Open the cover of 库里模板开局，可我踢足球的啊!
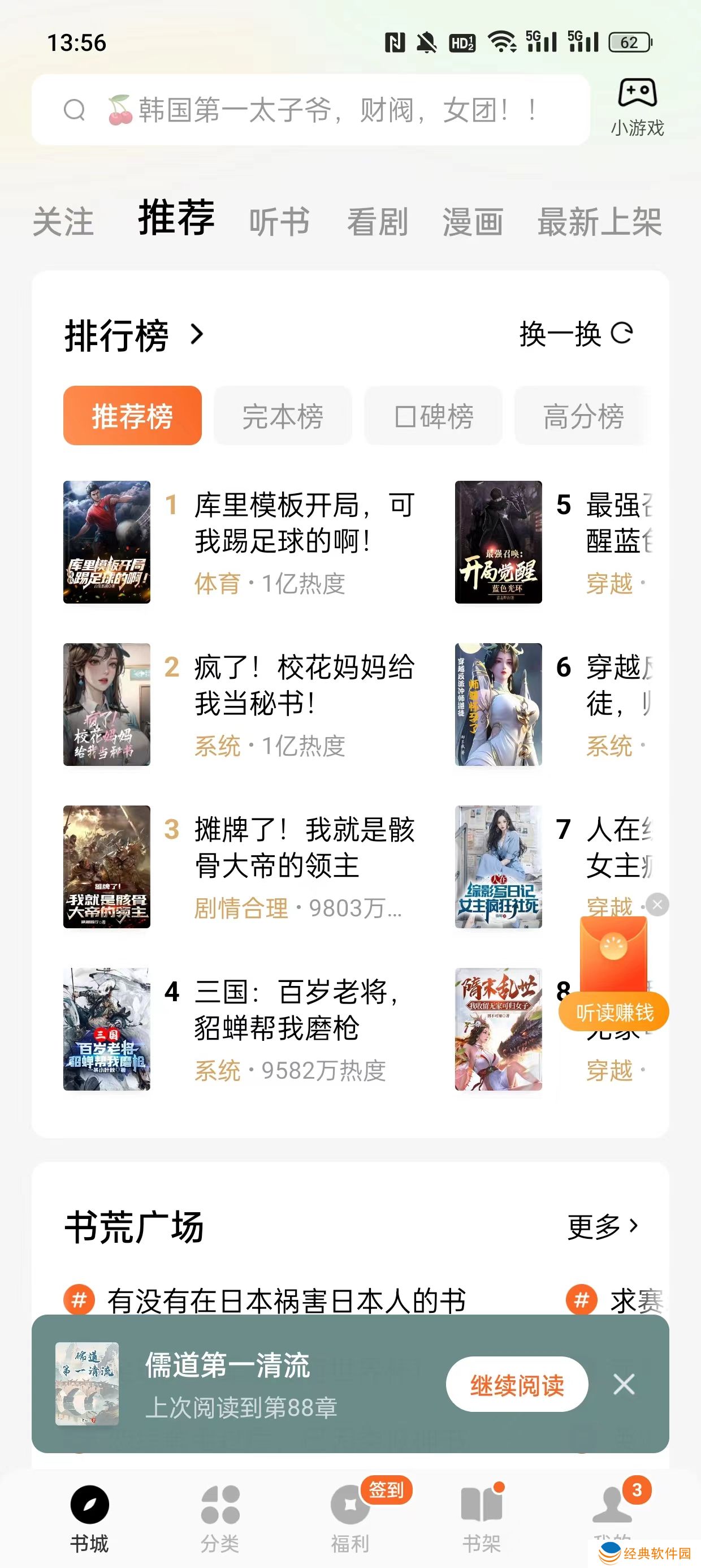 pyautogui.click(x=105, y=544)
